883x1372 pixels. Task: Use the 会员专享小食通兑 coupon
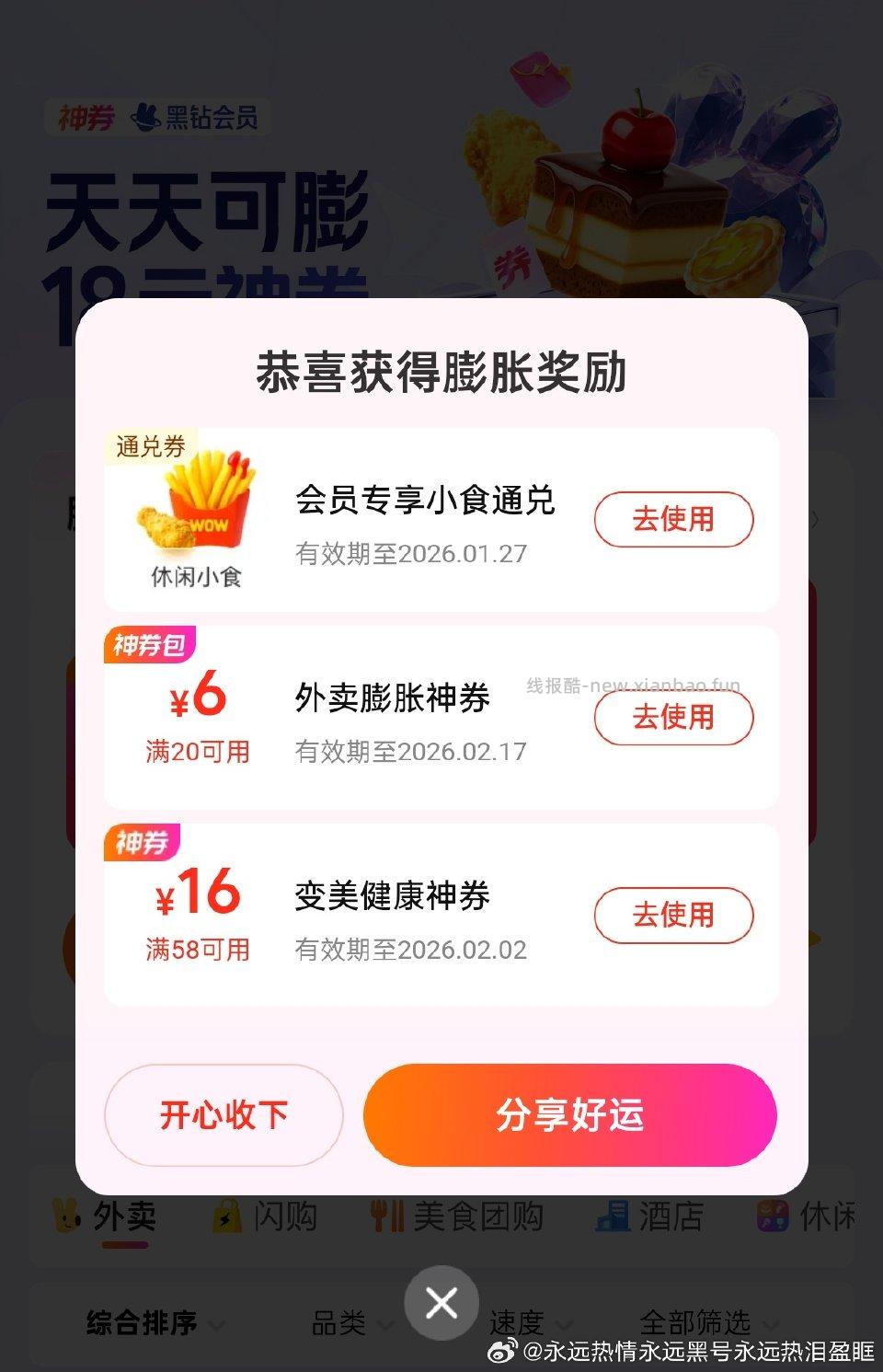click(673, 520)
